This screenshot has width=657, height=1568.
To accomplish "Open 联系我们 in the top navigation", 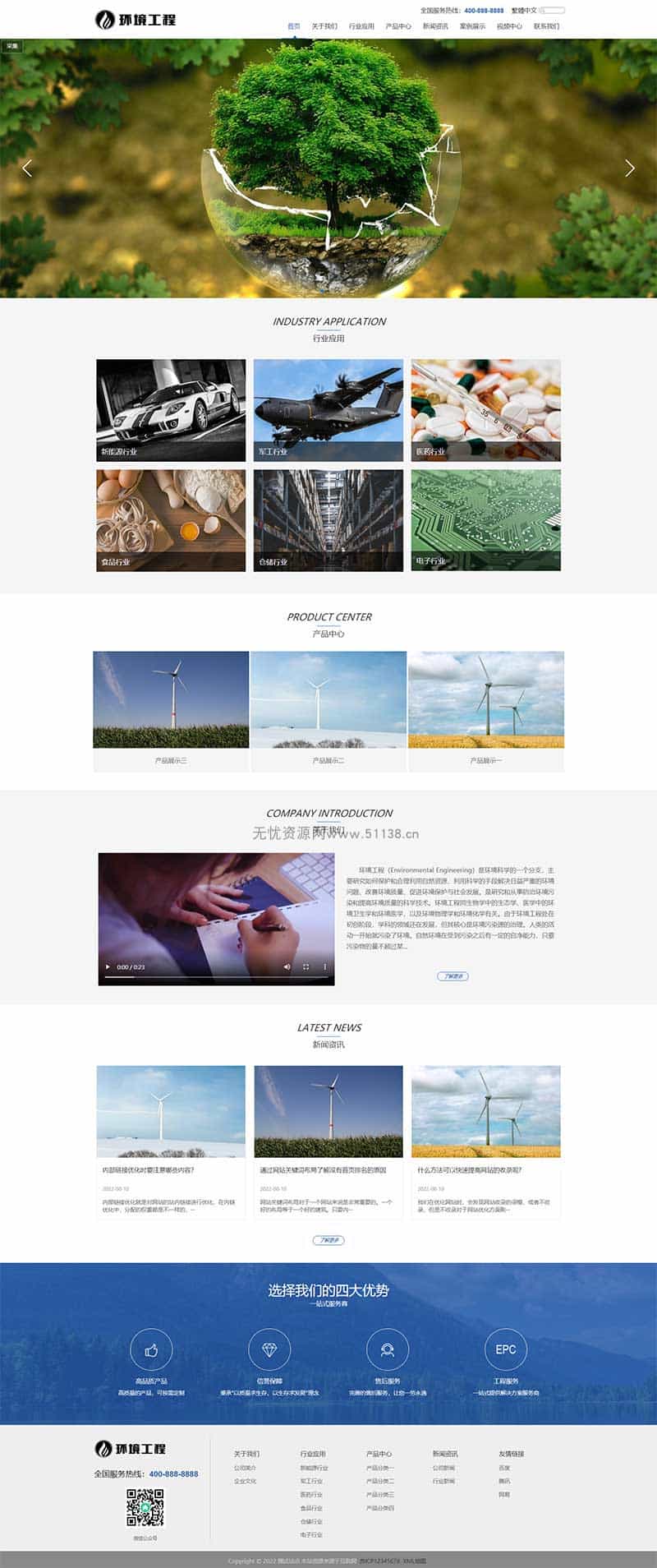I will point(546,26).
